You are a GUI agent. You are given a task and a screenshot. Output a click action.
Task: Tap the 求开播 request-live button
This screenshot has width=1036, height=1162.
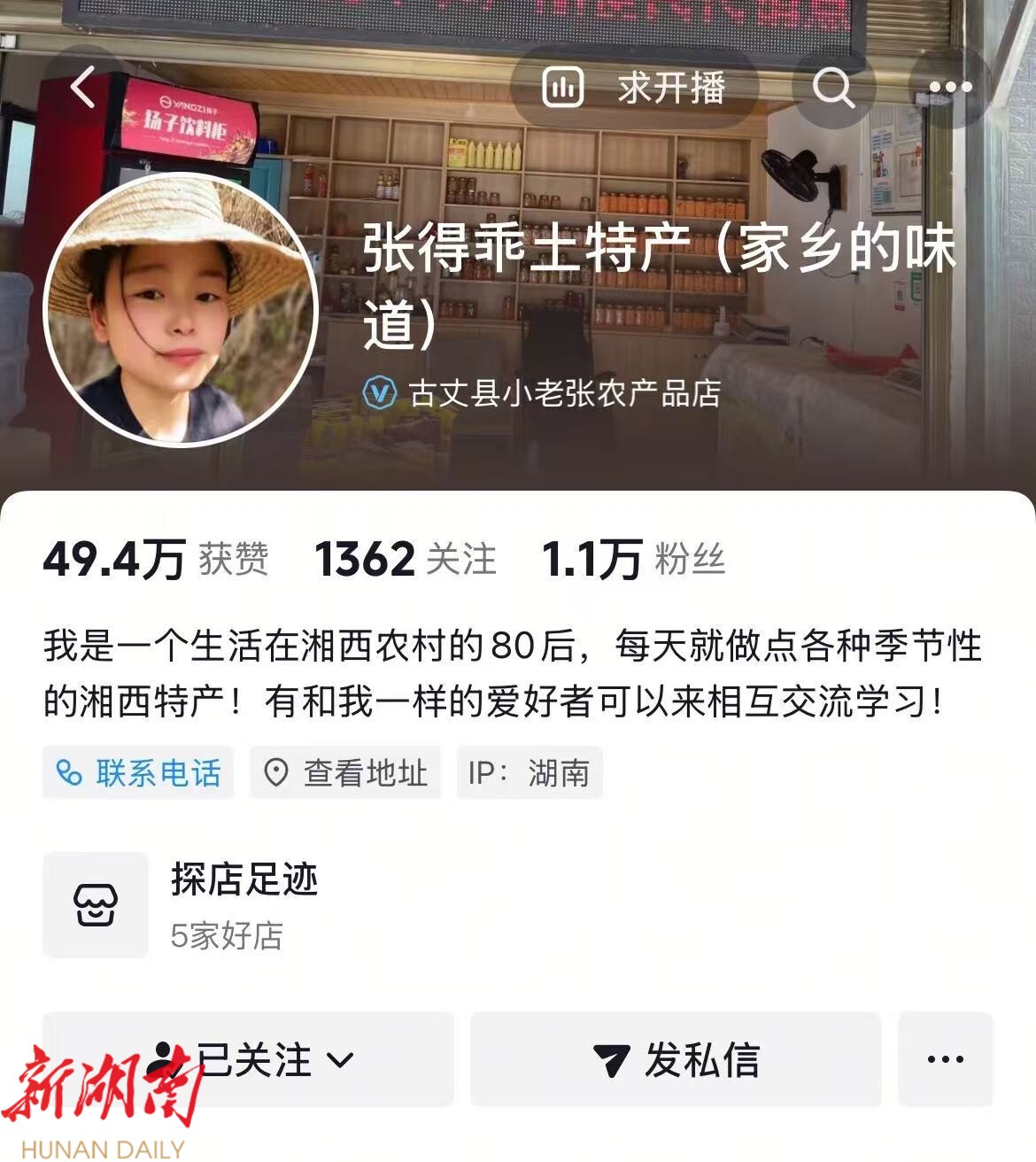point(634,88)
